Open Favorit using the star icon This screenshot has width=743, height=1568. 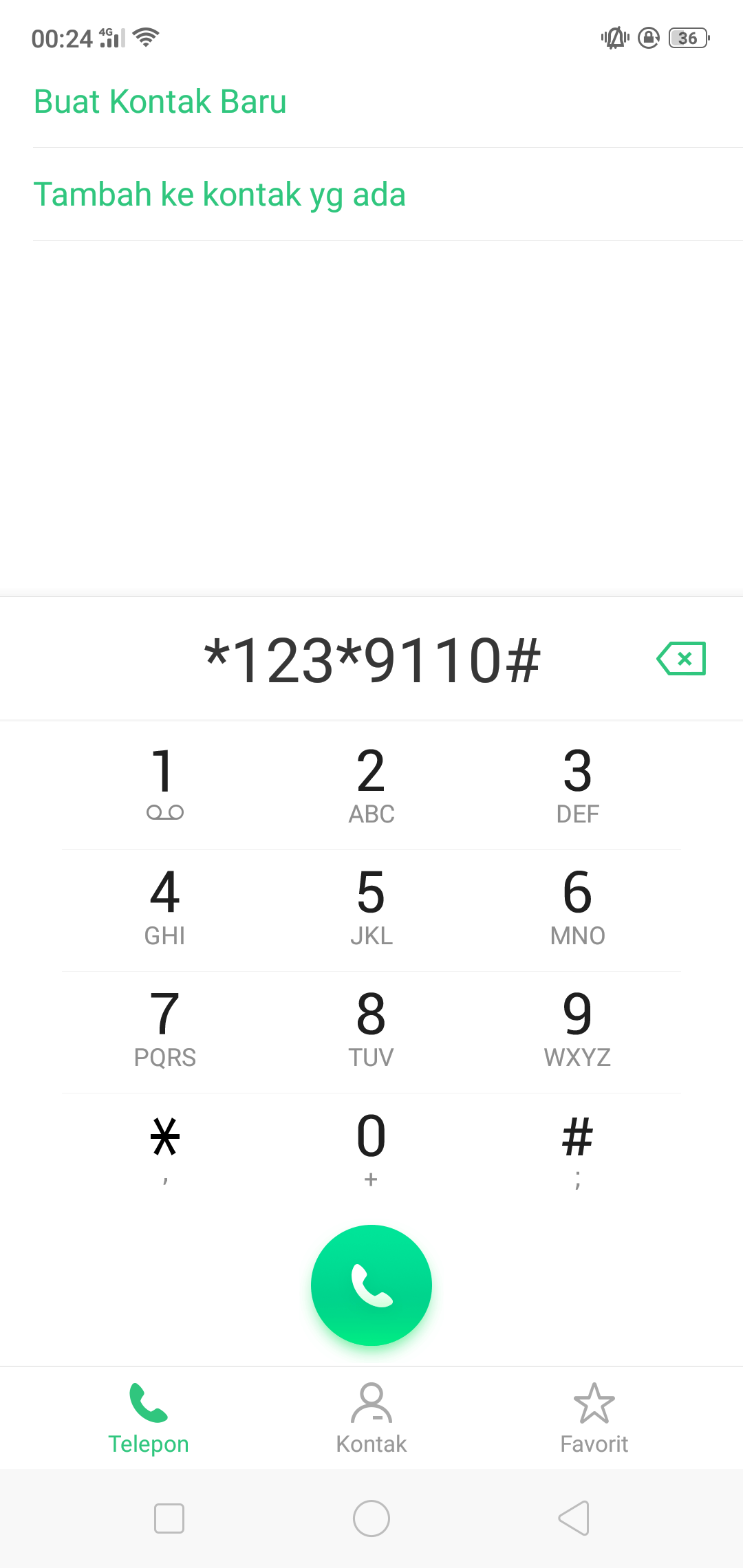click(594, 1405)
